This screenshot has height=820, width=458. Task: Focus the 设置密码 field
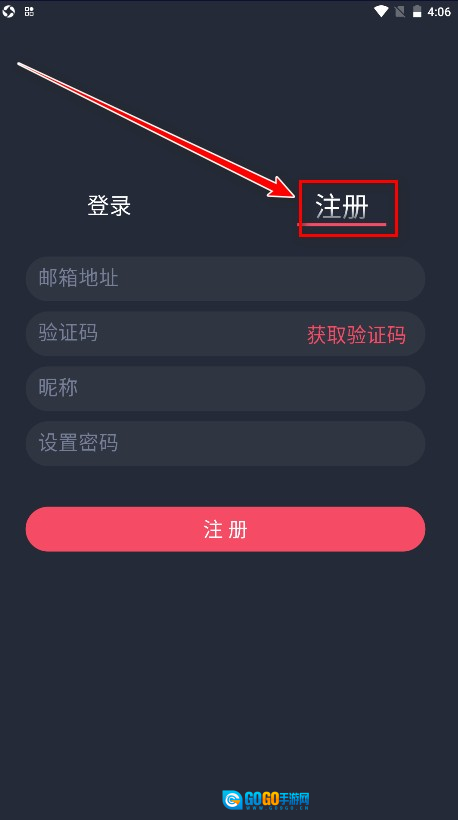225,443
